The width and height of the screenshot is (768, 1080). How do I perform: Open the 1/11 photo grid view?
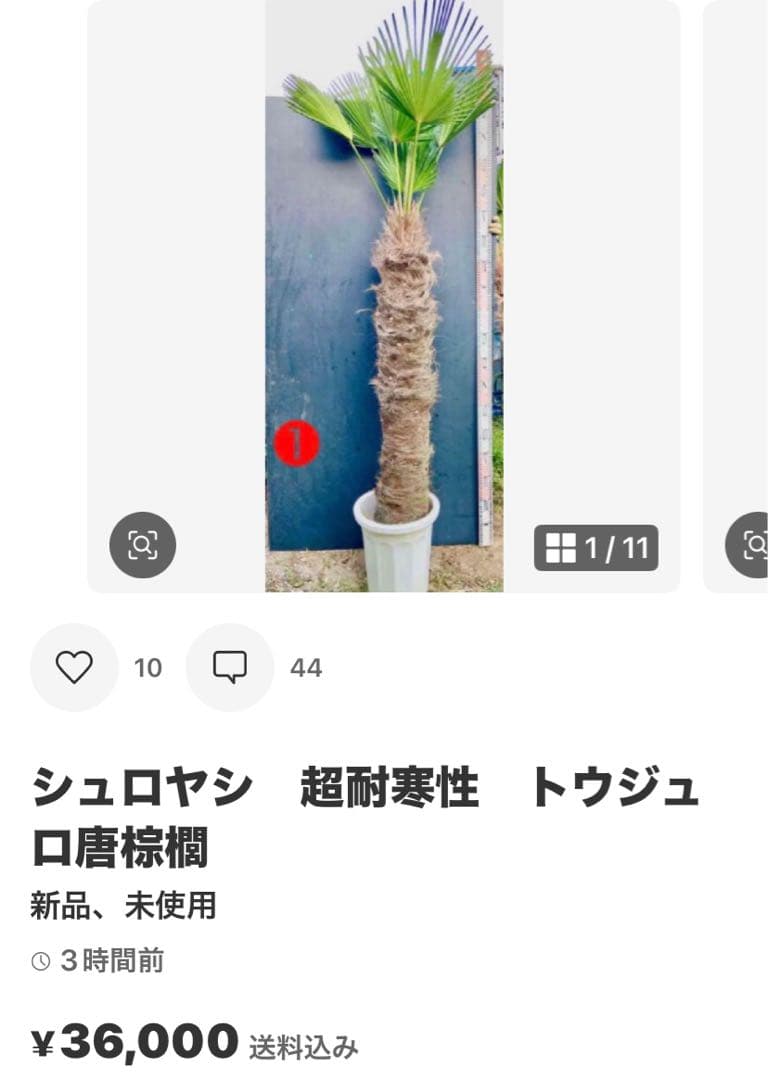[x=596, y=548]
